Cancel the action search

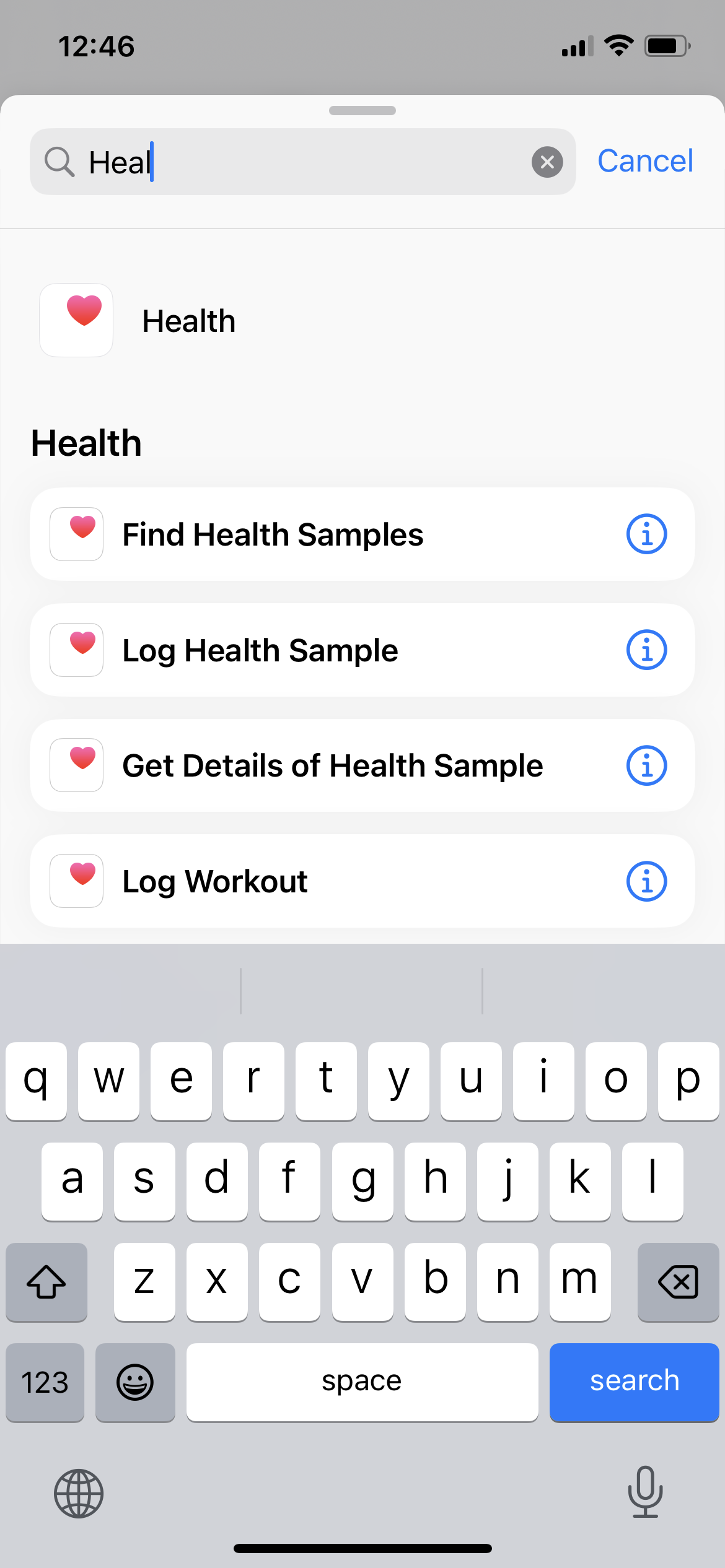pyautogui.click(x=644, y=161)
